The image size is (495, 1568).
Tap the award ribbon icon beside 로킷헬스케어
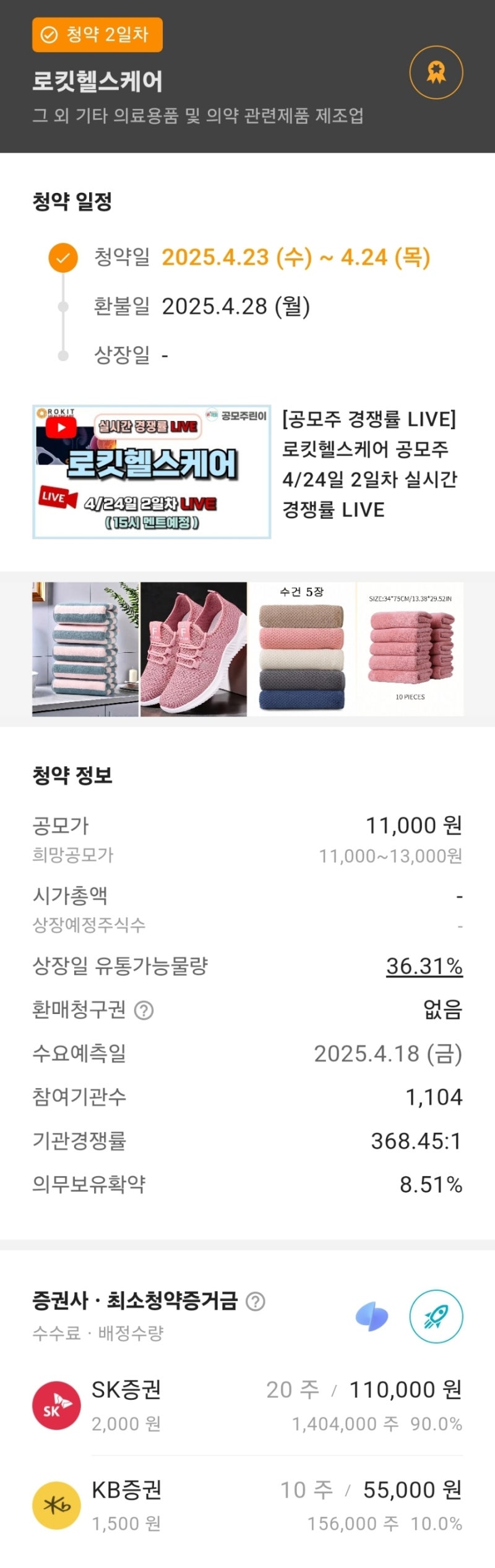click(x=436, y=72)
